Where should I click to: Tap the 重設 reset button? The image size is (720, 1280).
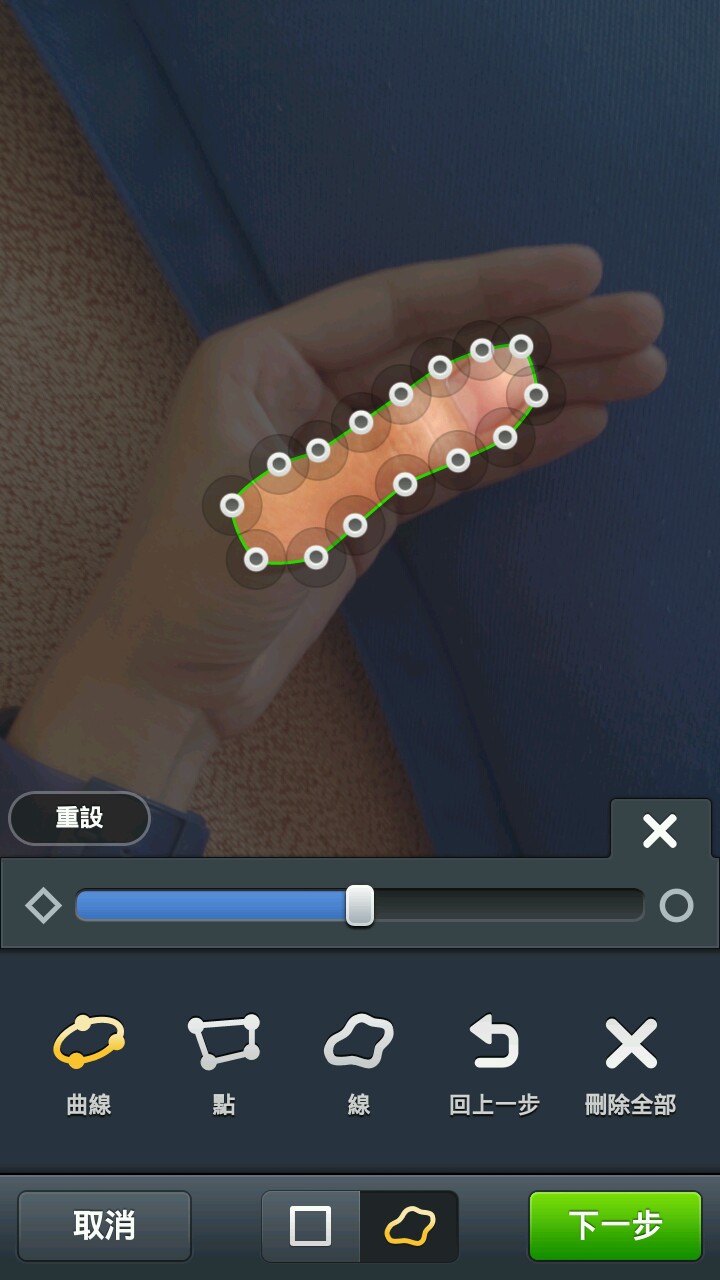coord(79,818)
